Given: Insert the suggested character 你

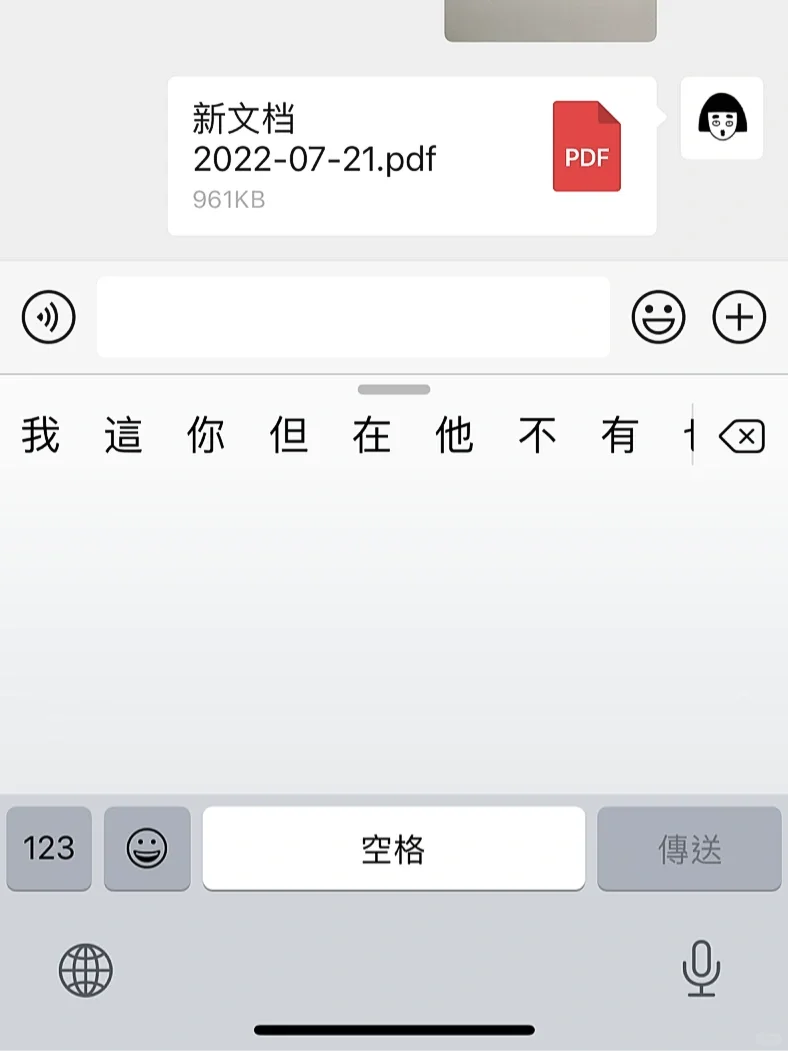Looking at the screenshot, I should (206, 436).
